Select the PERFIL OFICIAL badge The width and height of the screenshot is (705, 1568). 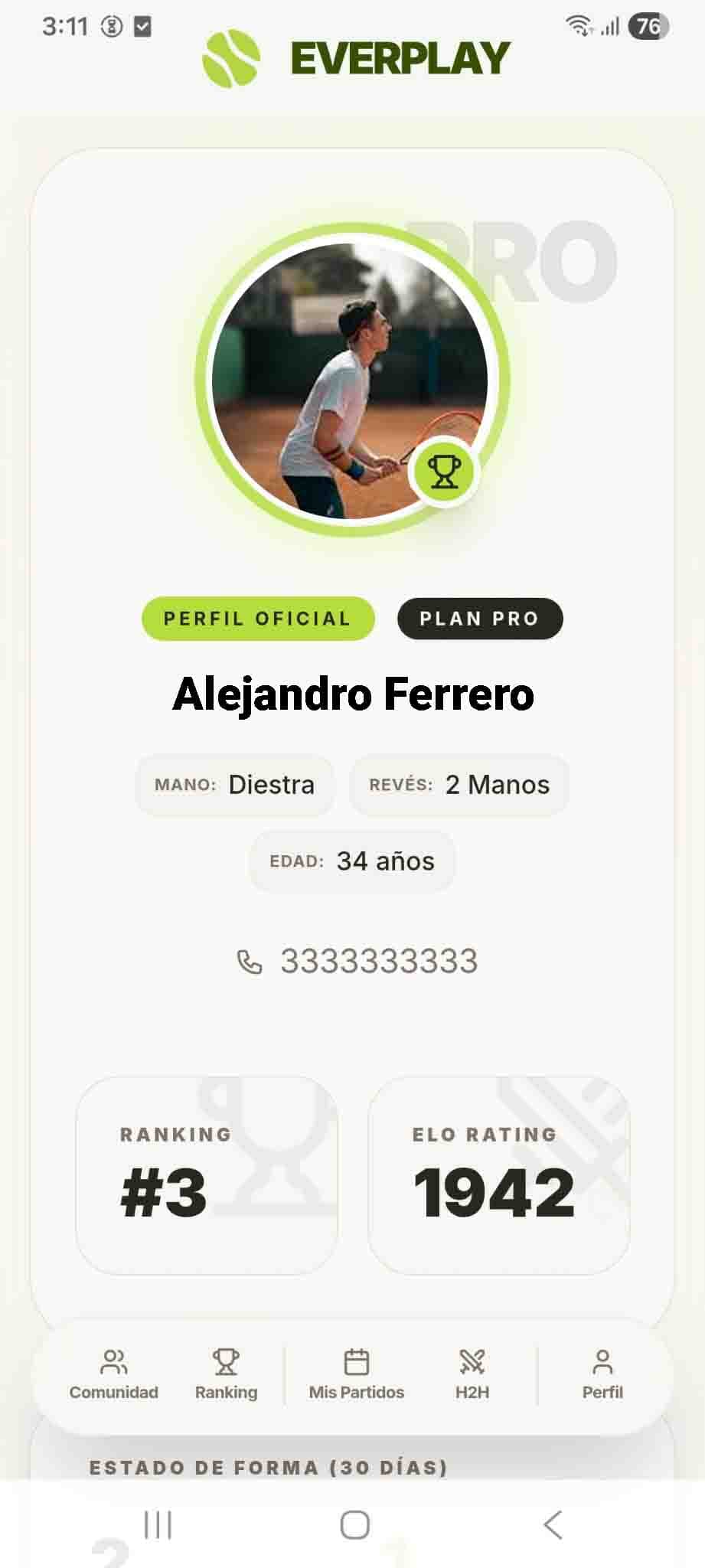tap(257, 619)
